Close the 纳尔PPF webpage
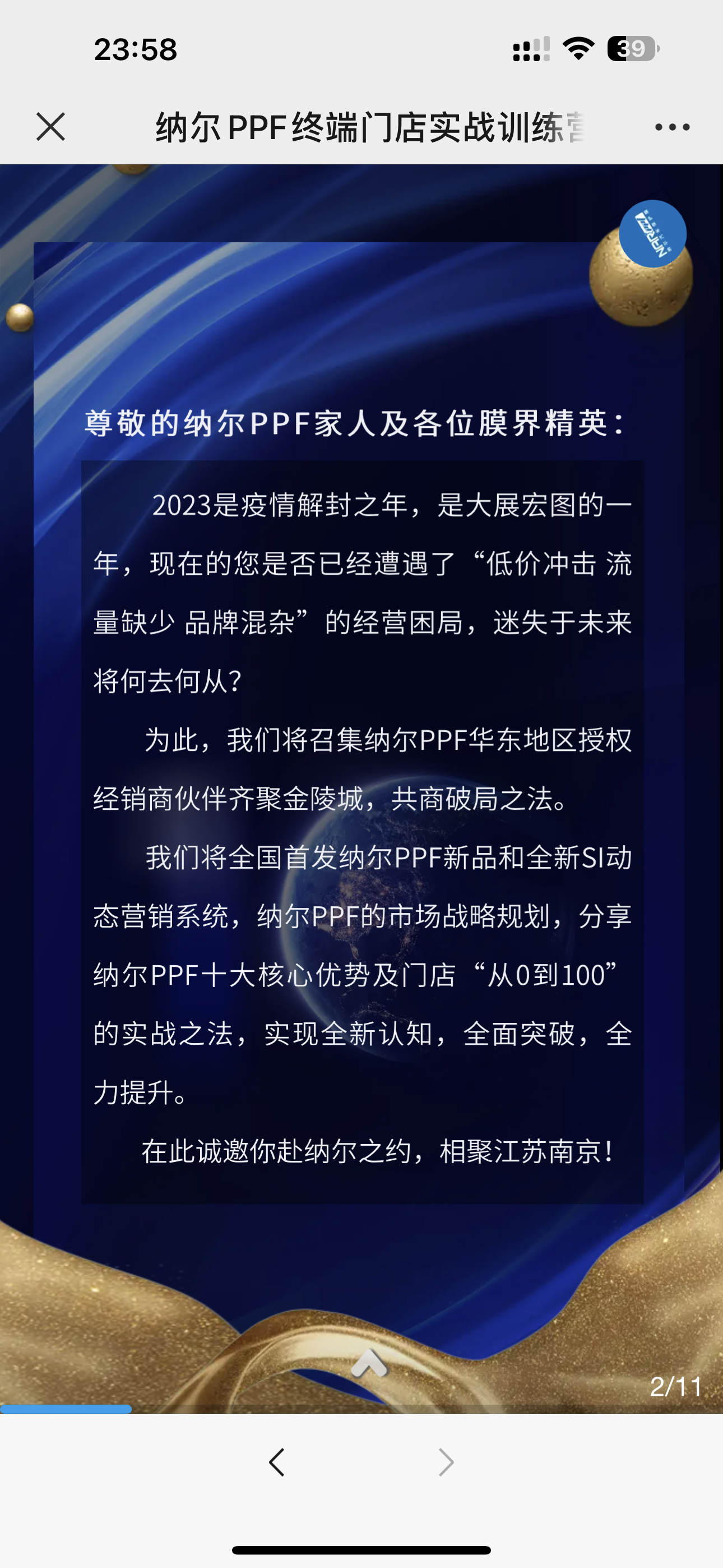The width and height of the screenshot is (723, 1568). coord(50,127)
